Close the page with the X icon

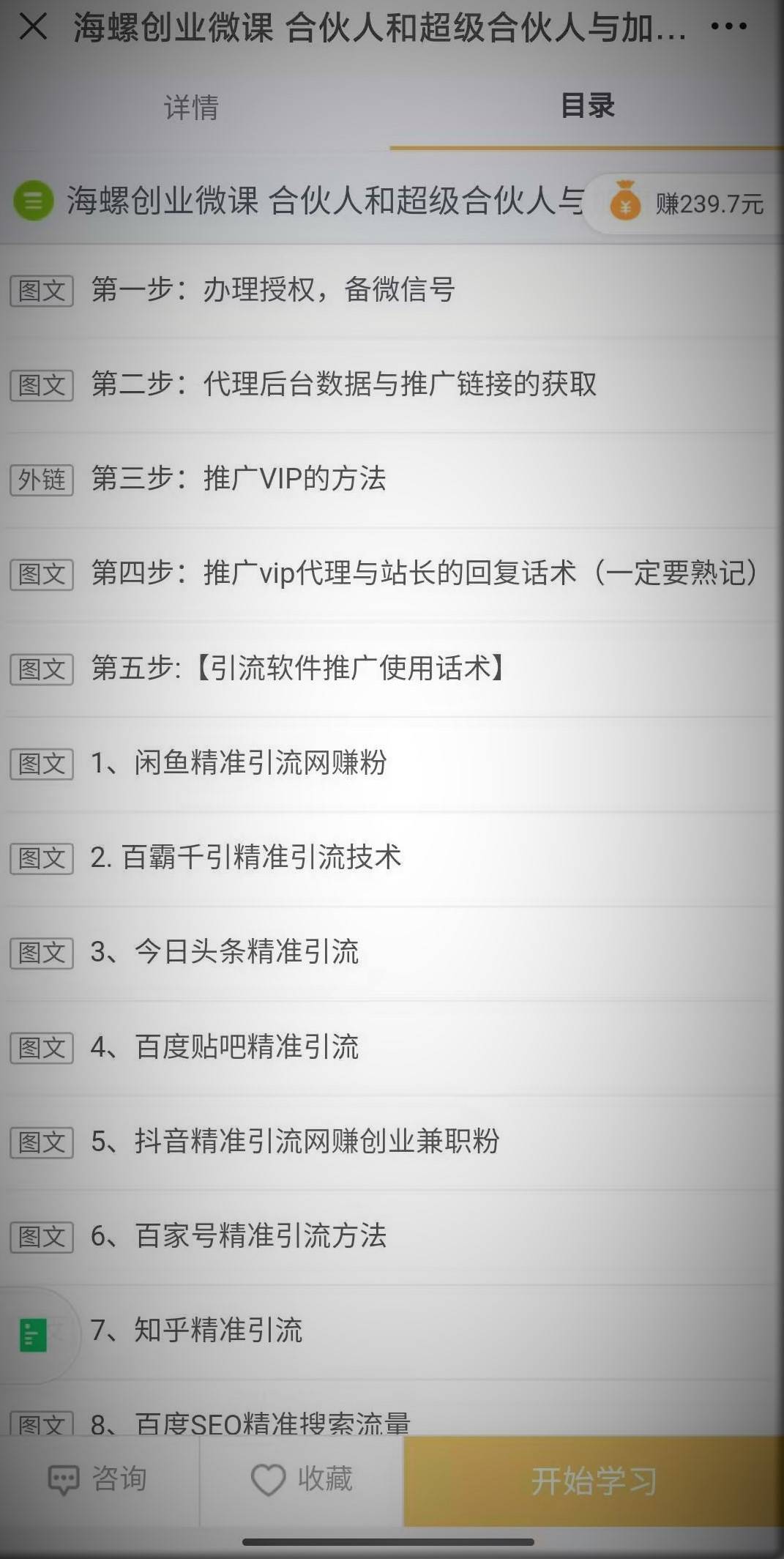[33, 28]
